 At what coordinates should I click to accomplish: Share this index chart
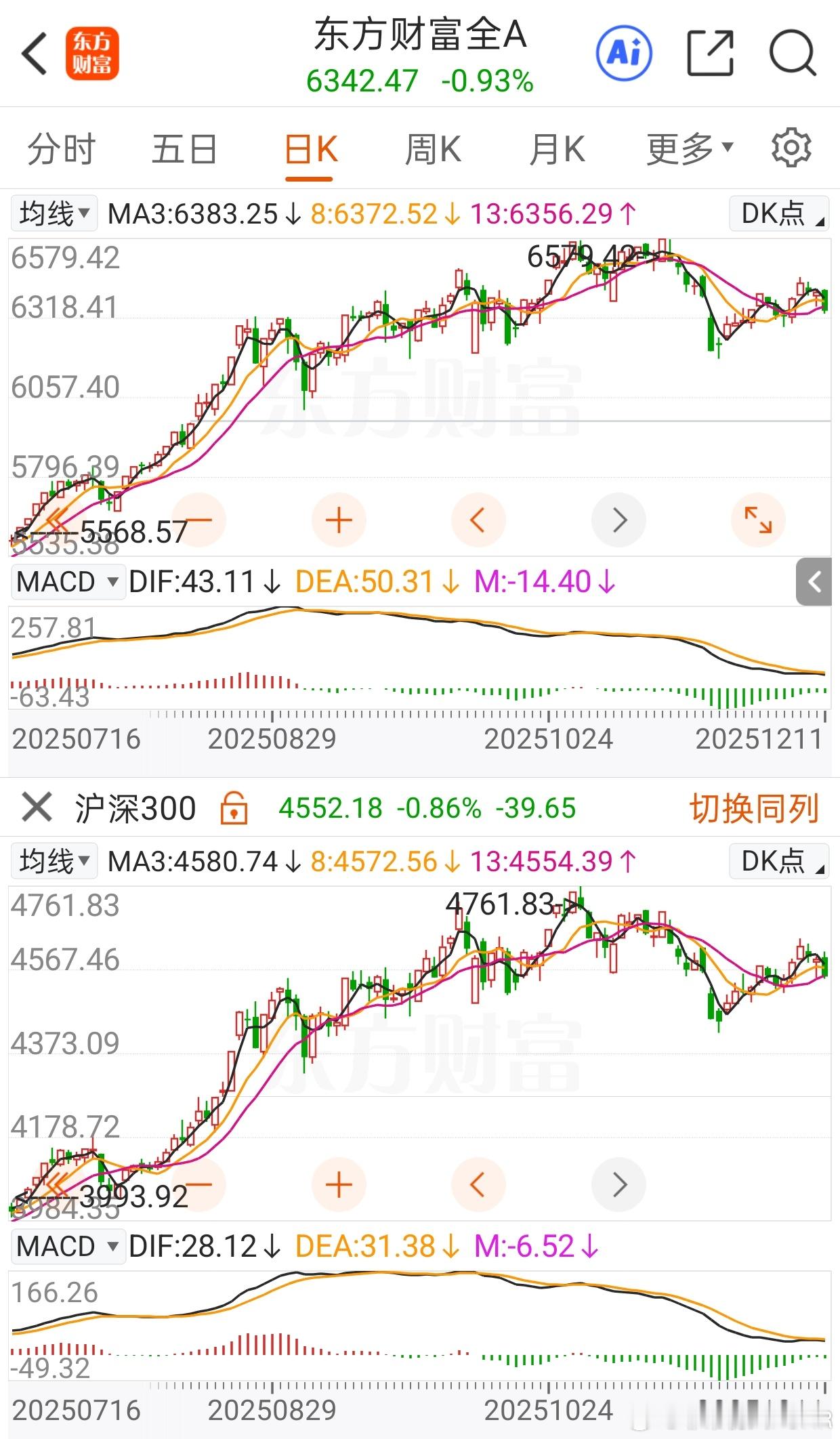click(x=710, y=53)
